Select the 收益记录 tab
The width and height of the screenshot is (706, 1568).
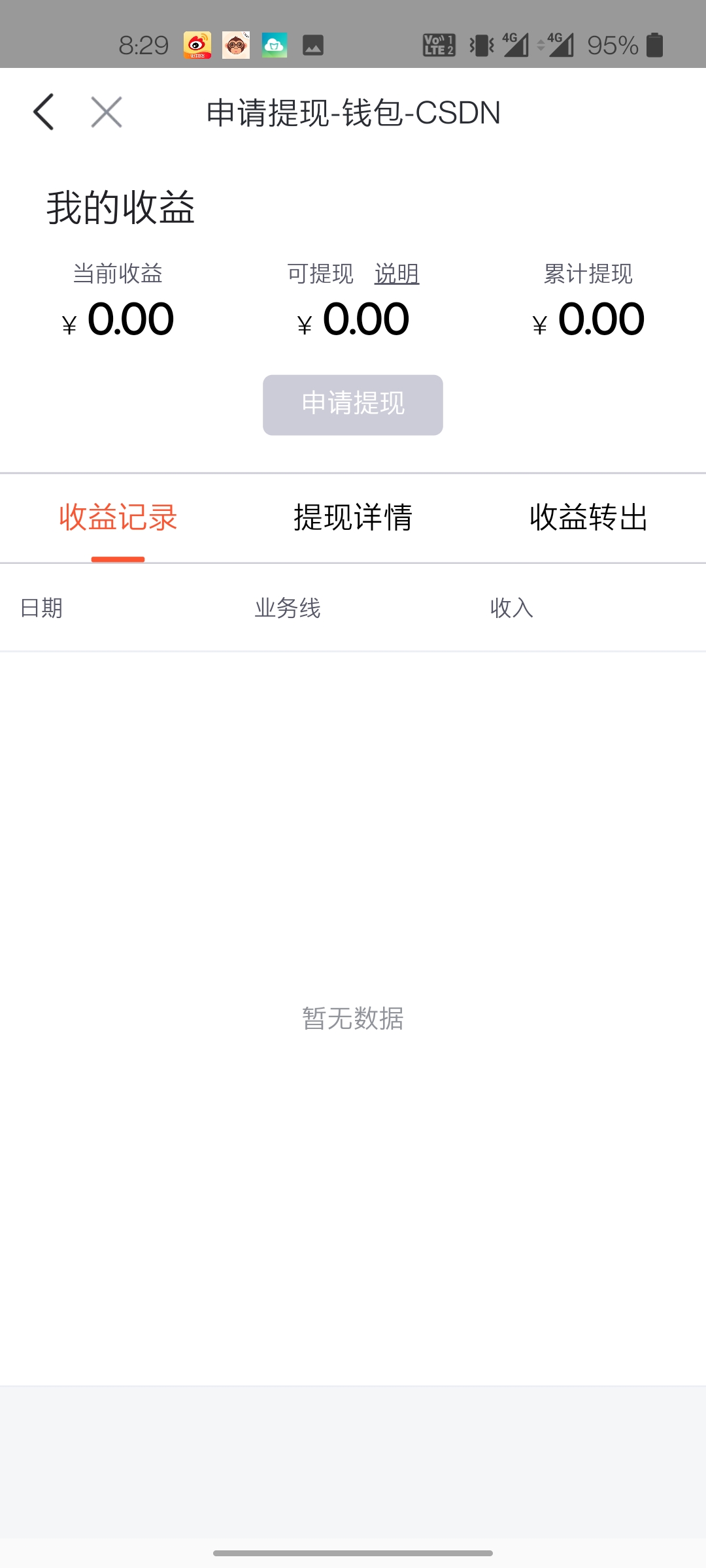click(x=118, y=517)
